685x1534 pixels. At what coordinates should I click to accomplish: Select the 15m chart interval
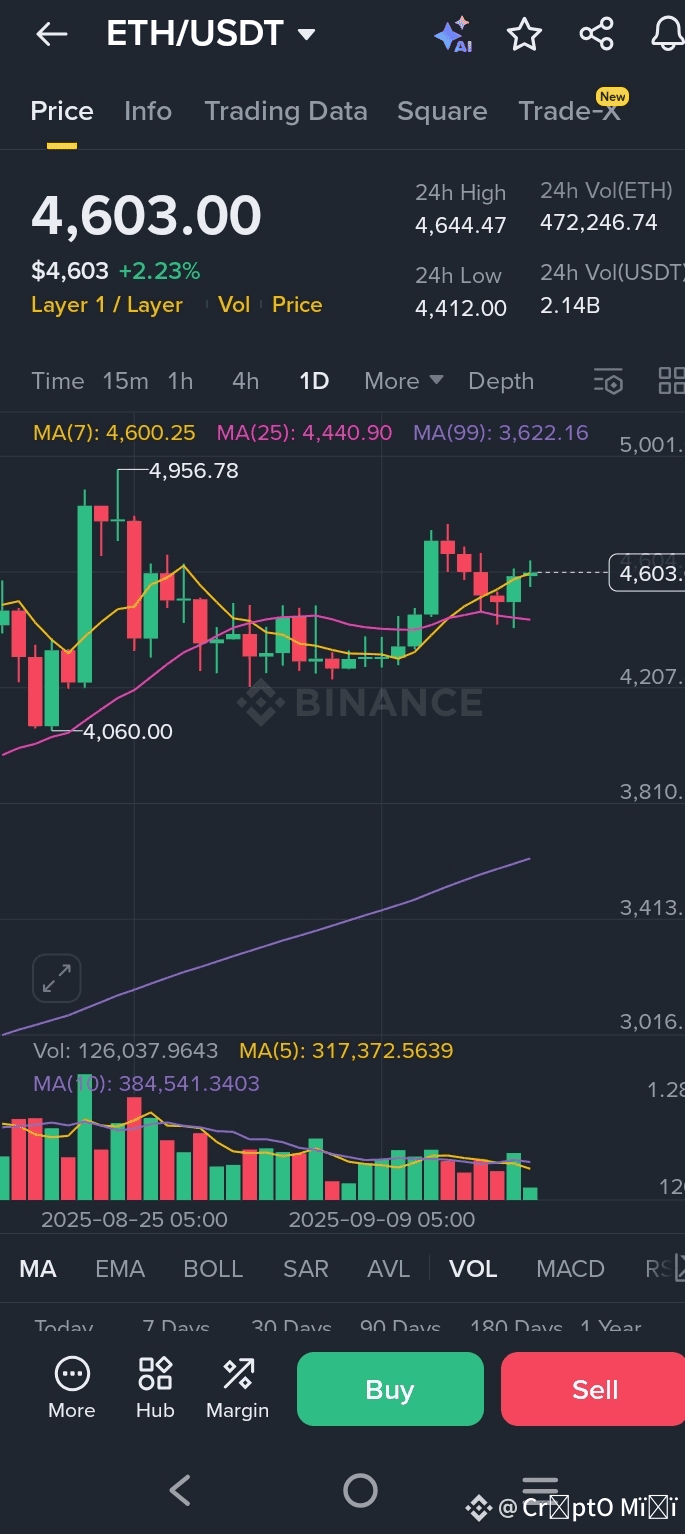point(125,381)
